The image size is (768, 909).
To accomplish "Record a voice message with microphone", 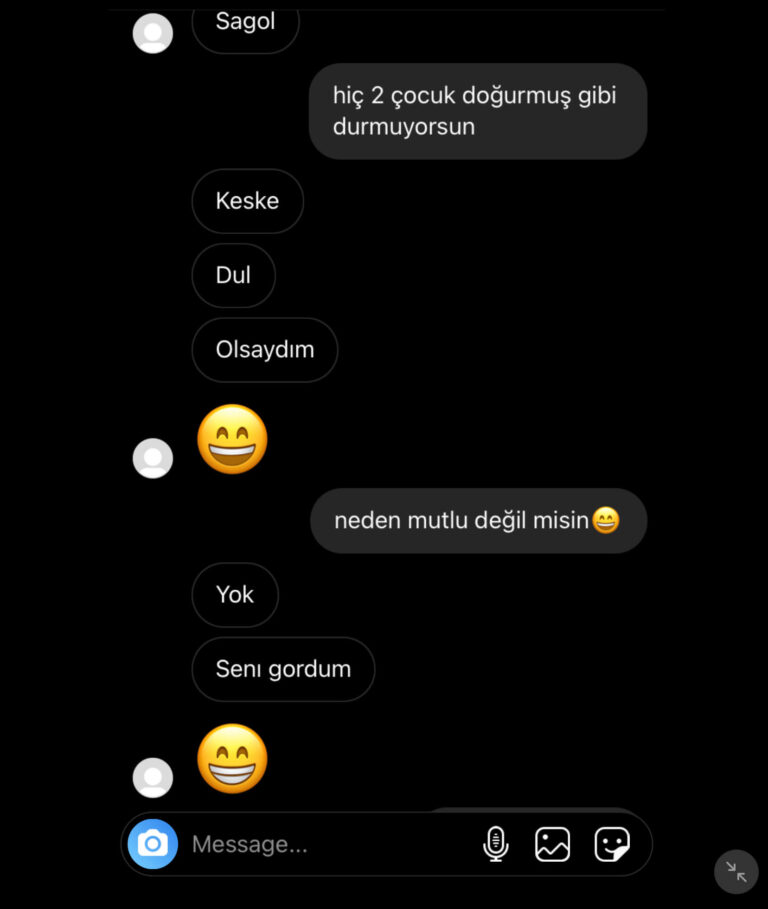I will click(495, 845).
